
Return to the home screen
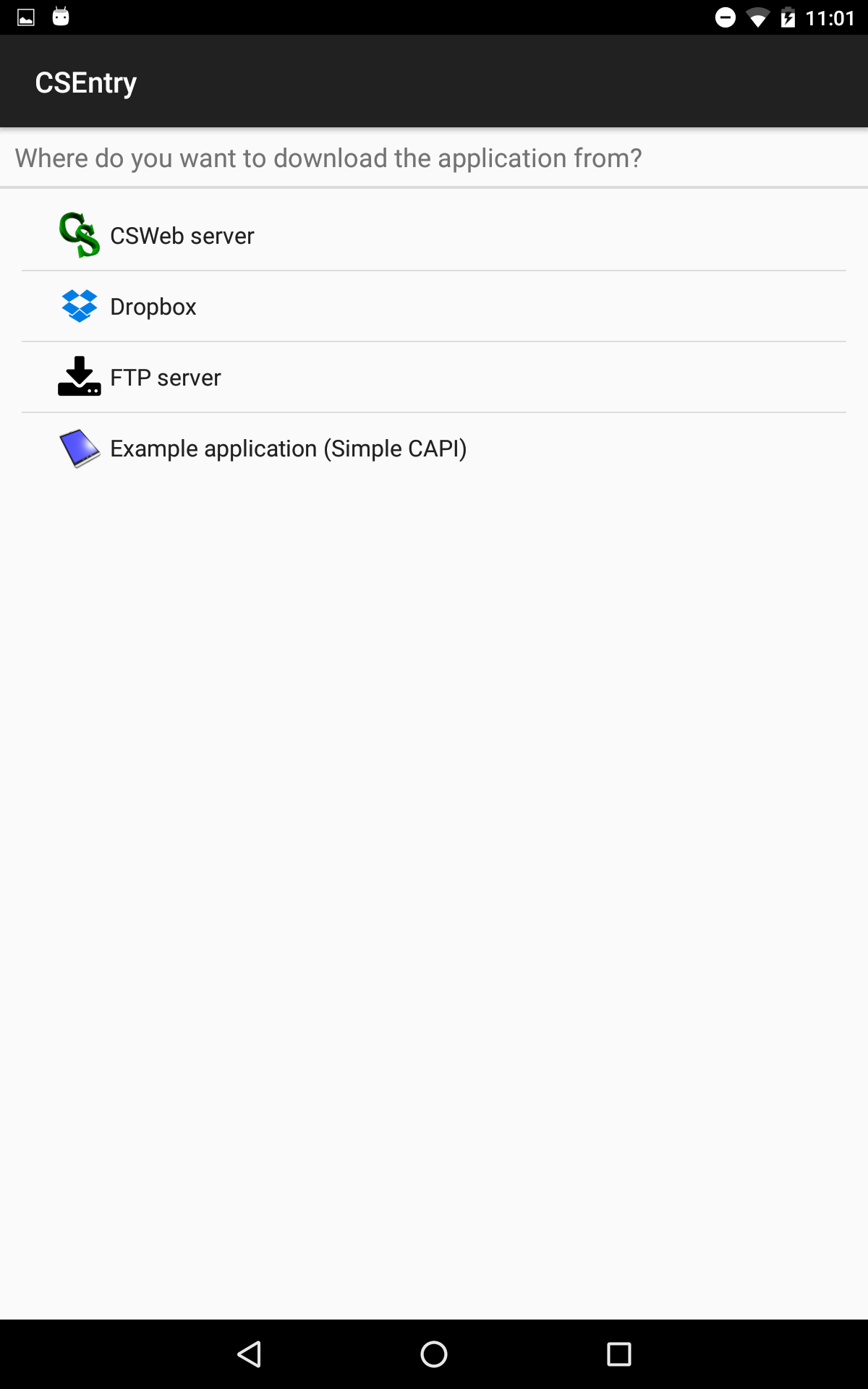[x=434, y=1354]
